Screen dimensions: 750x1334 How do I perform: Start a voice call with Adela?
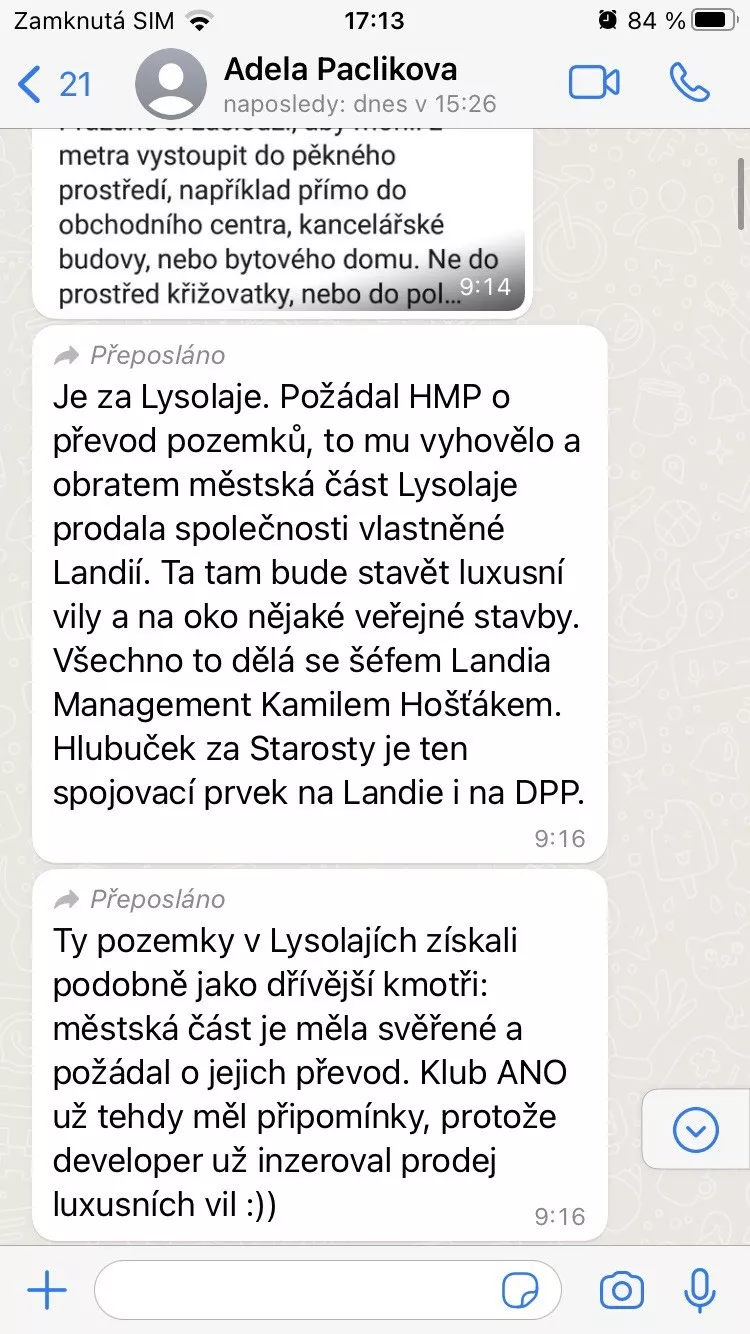[689, 83]
